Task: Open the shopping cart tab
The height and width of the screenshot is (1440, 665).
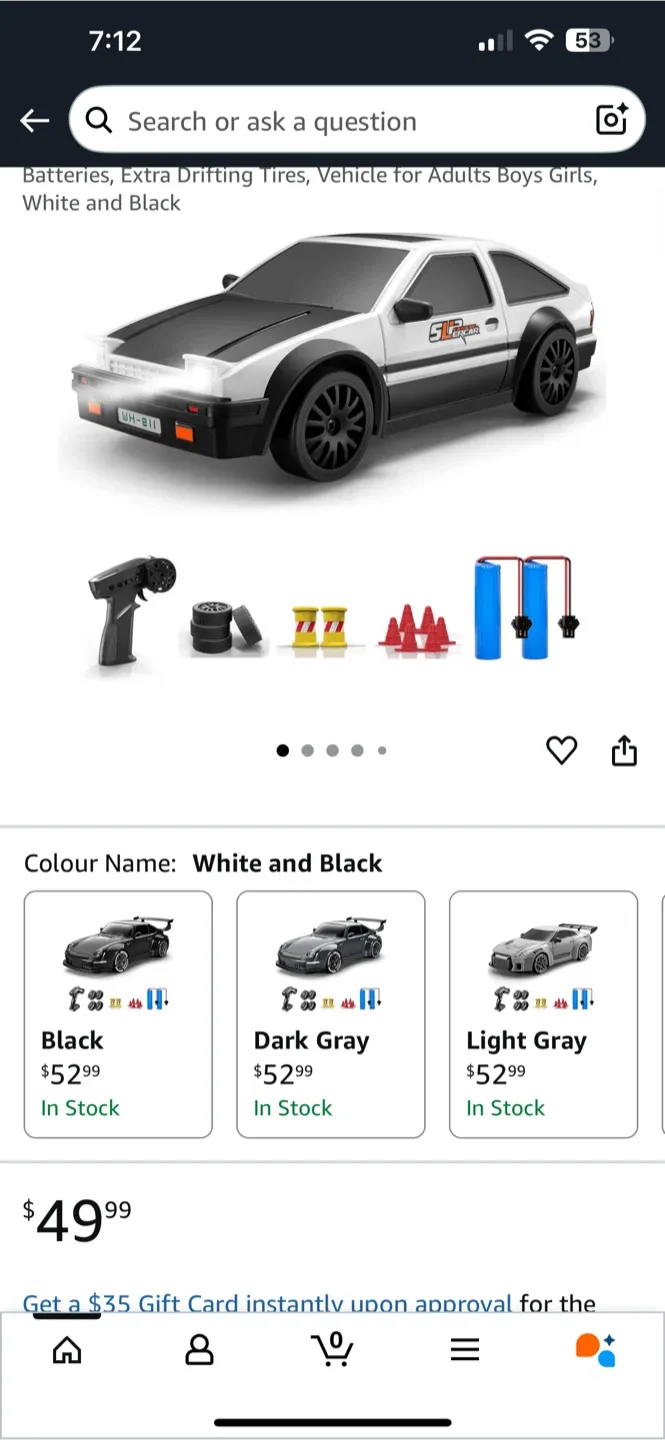Action: pyautogui.click(x=332, y=1350)
